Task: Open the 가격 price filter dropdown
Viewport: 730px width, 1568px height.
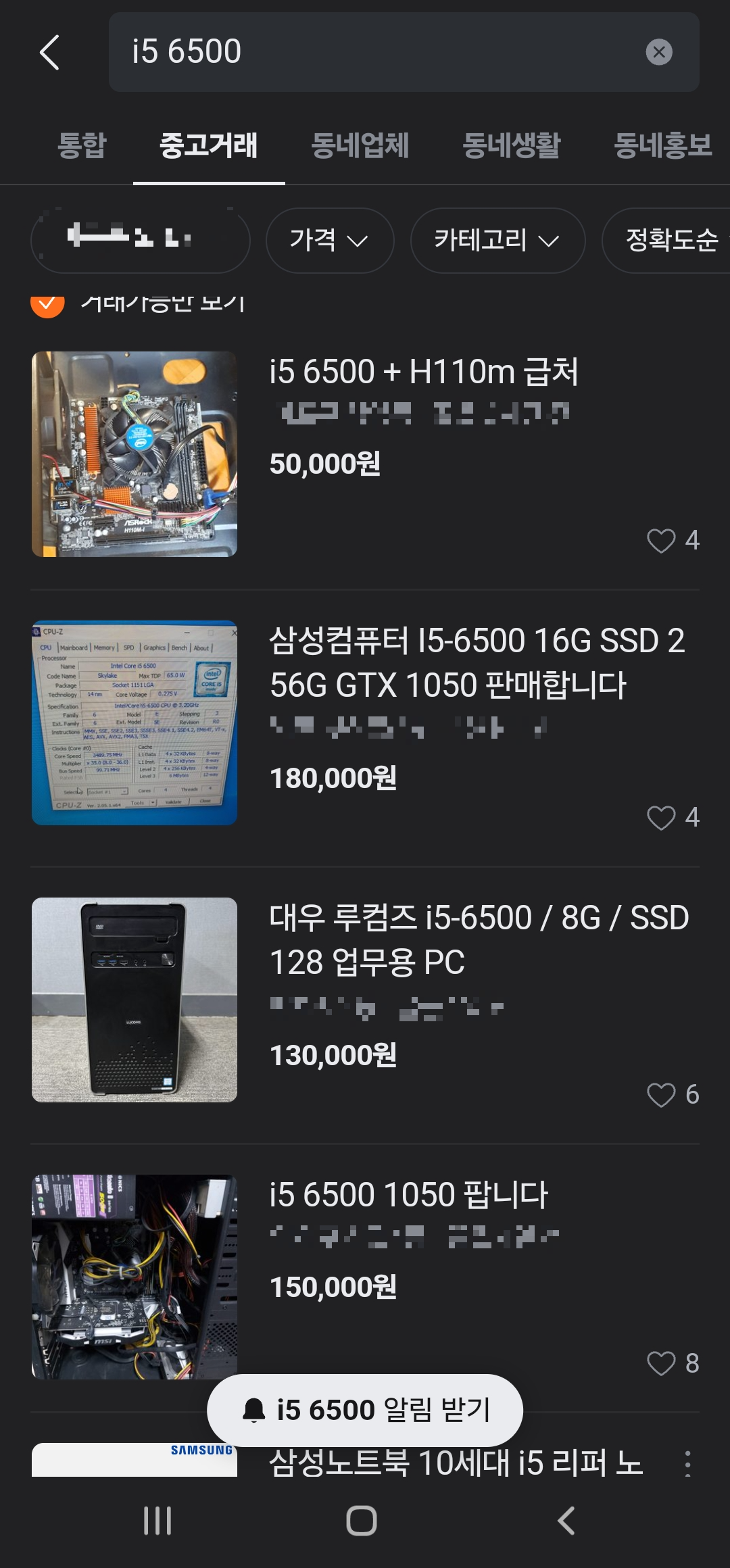Action: pyautogui.click(x=329, y=241)
